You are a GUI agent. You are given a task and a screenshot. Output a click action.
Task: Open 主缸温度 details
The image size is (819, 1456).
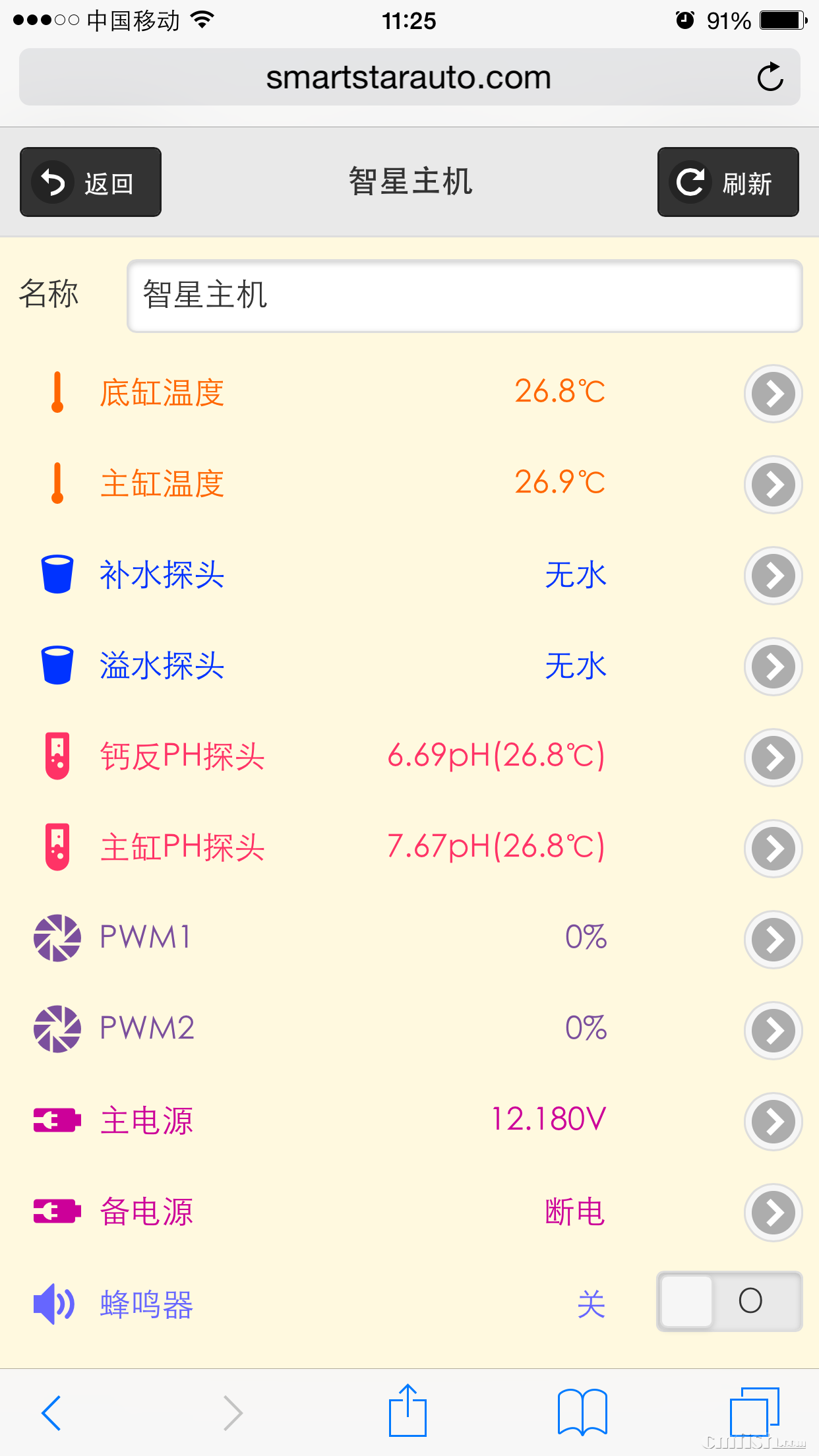click(x=773, y=485)
